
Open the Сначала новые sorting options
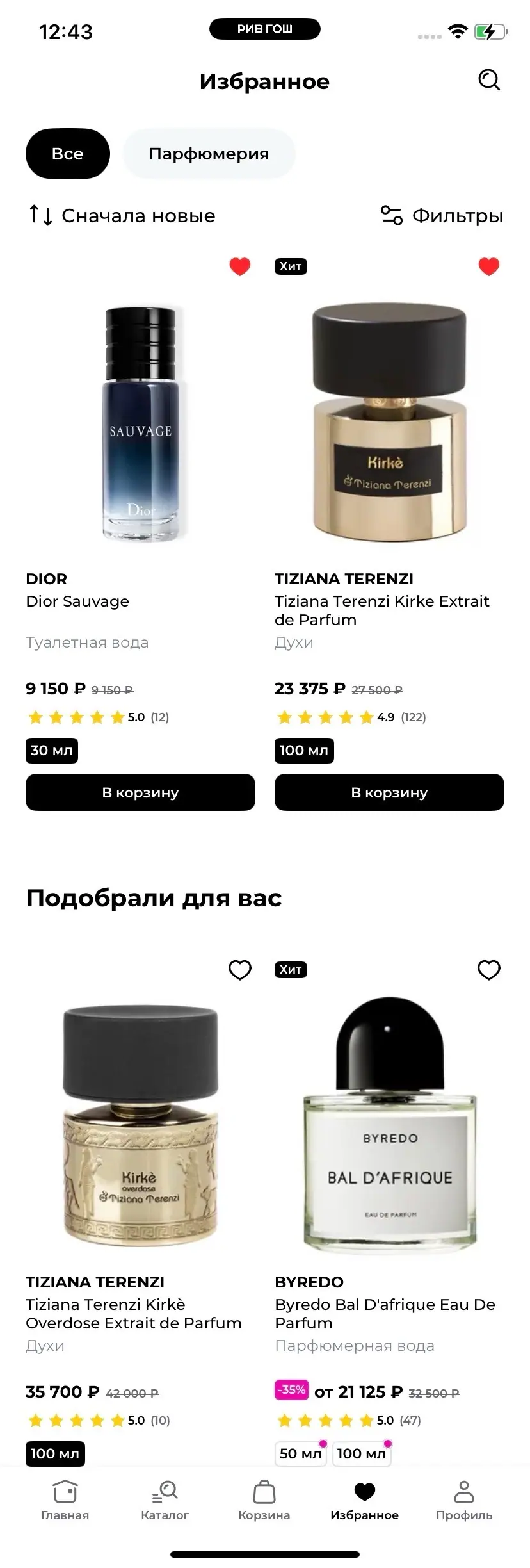tap(122, 216)
